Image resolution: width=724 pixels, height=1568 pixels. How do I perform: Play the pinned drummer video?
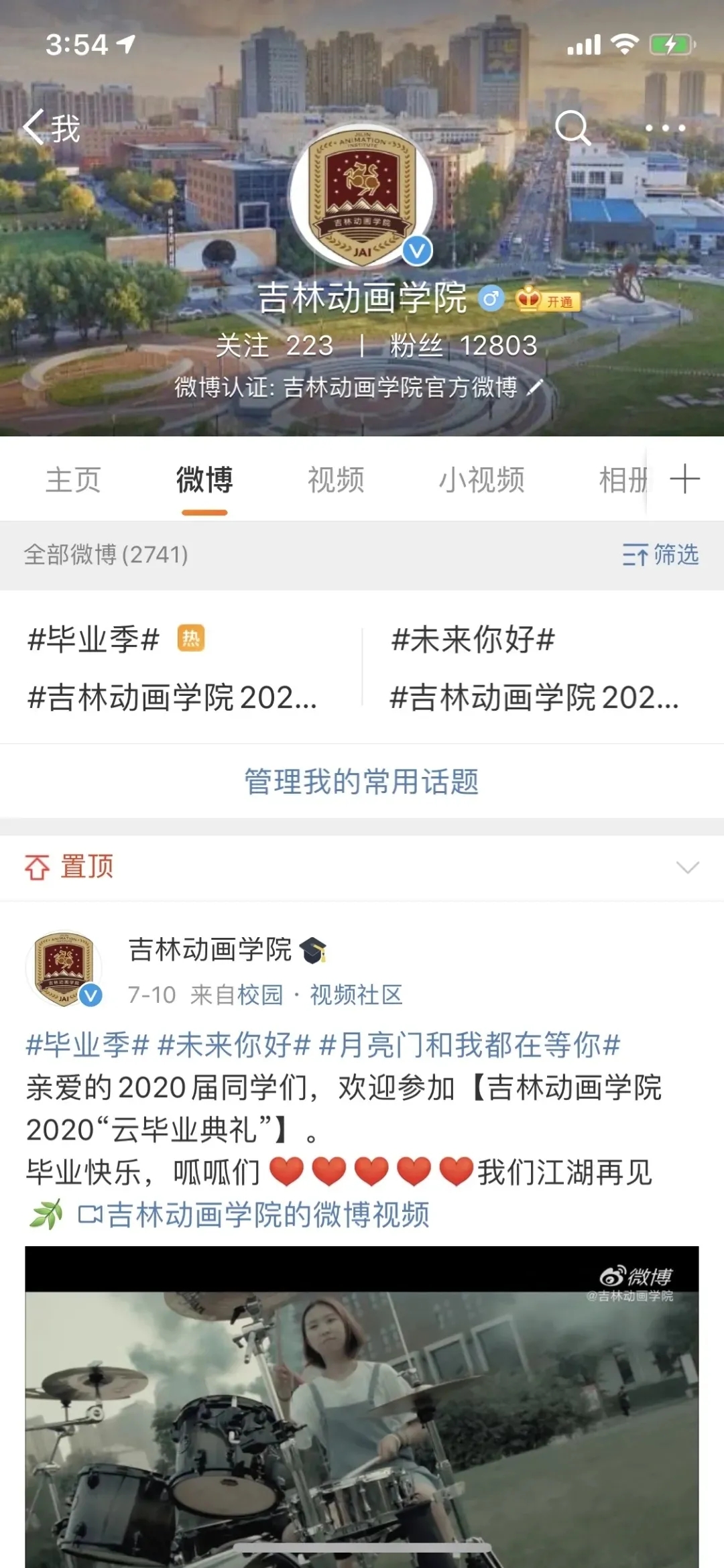[x=362, y=1408]
